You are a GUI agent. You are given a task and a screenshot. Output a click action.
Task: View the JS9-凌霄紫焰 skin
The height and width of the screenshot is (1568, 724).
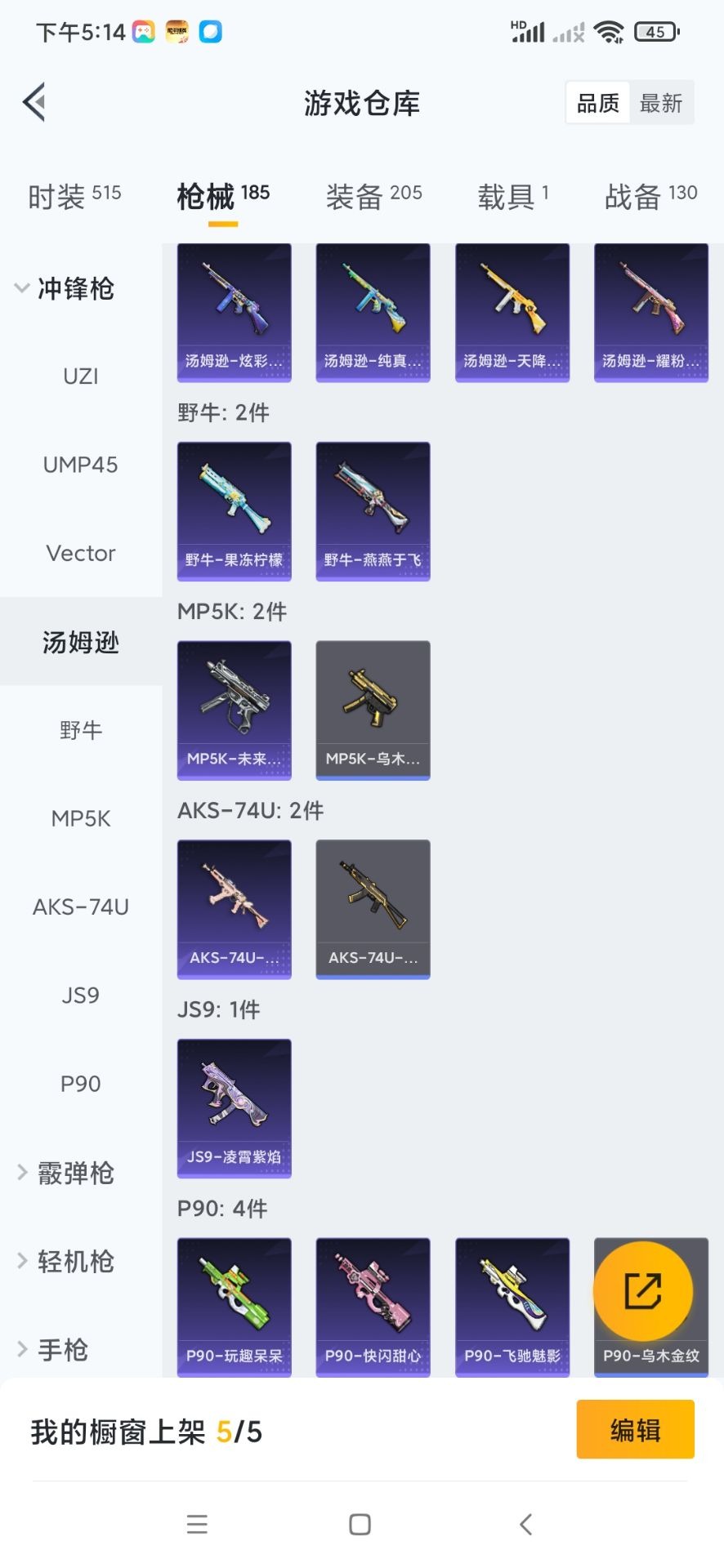tap(234, 1107)
